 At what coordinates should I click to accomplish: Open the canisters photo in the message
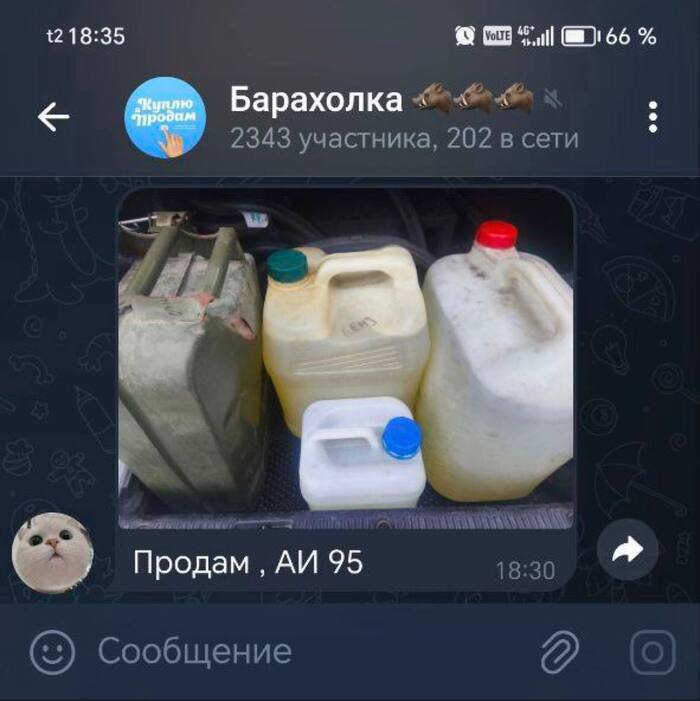(346, 360)
